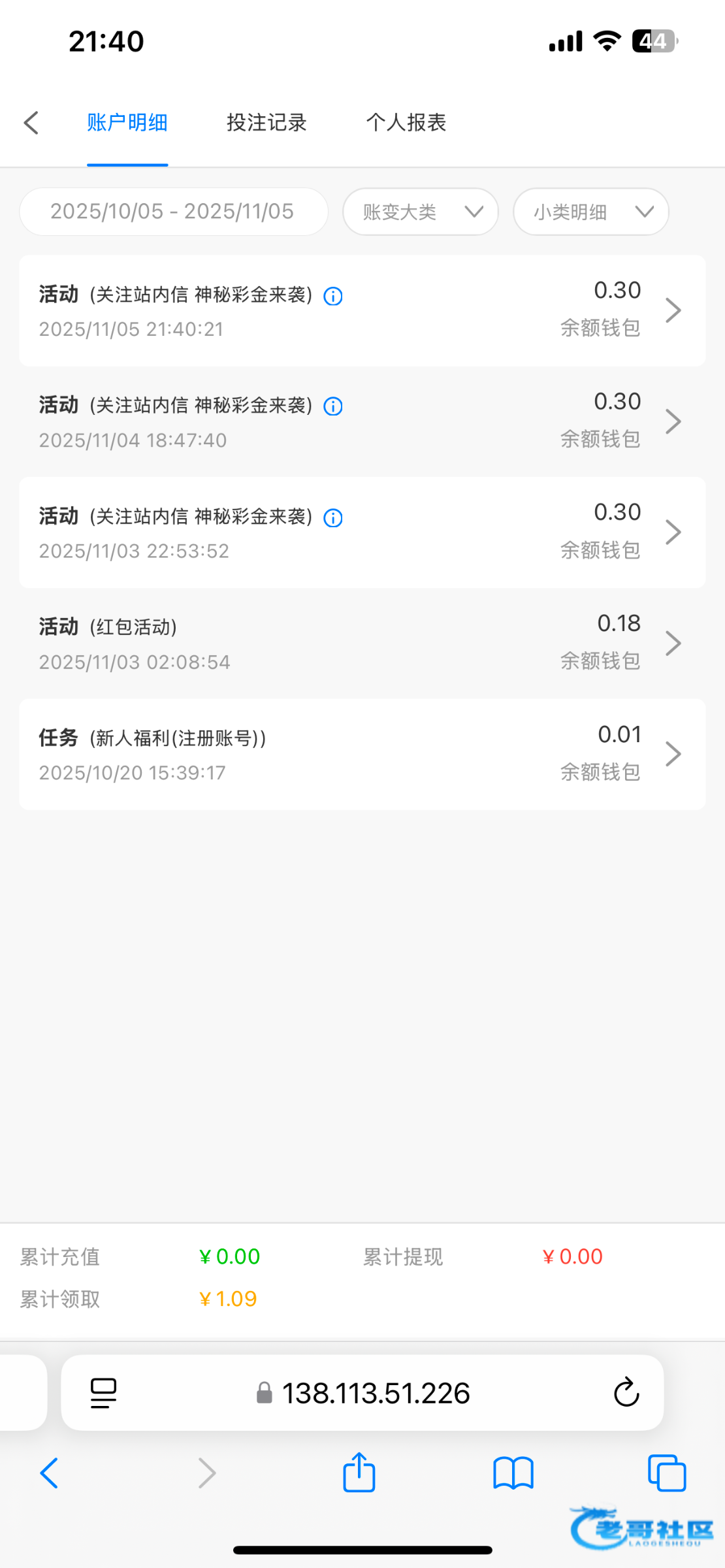The height and width of the screenshot is (1568, 725).
Task: Expand the 账变大类 dropdown
Action: (420, 212)
